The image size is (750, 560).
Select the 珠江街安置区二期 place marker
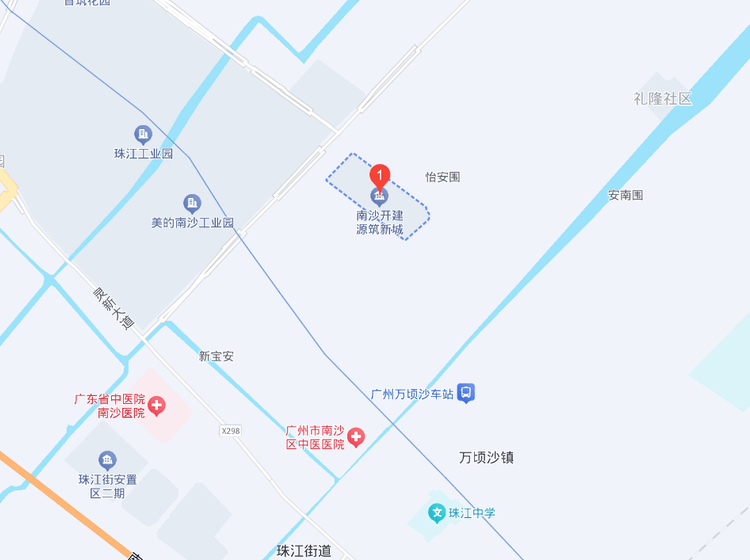[x=107, y=460]
